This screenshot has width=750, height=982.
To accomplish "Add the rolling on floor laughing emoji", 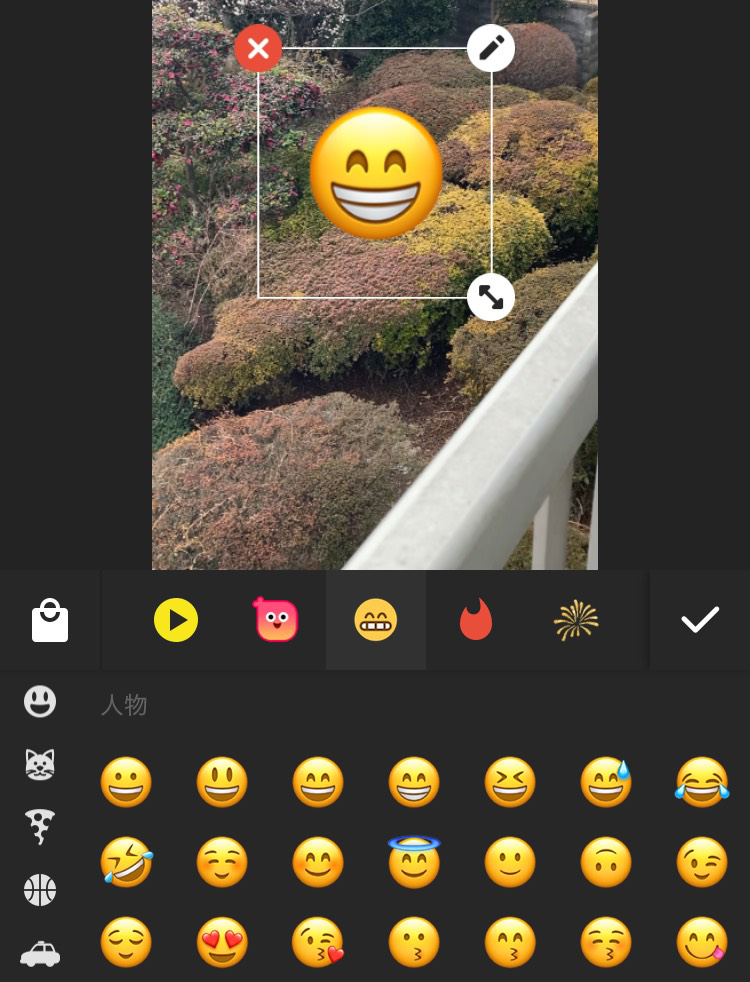I will 126,862.
